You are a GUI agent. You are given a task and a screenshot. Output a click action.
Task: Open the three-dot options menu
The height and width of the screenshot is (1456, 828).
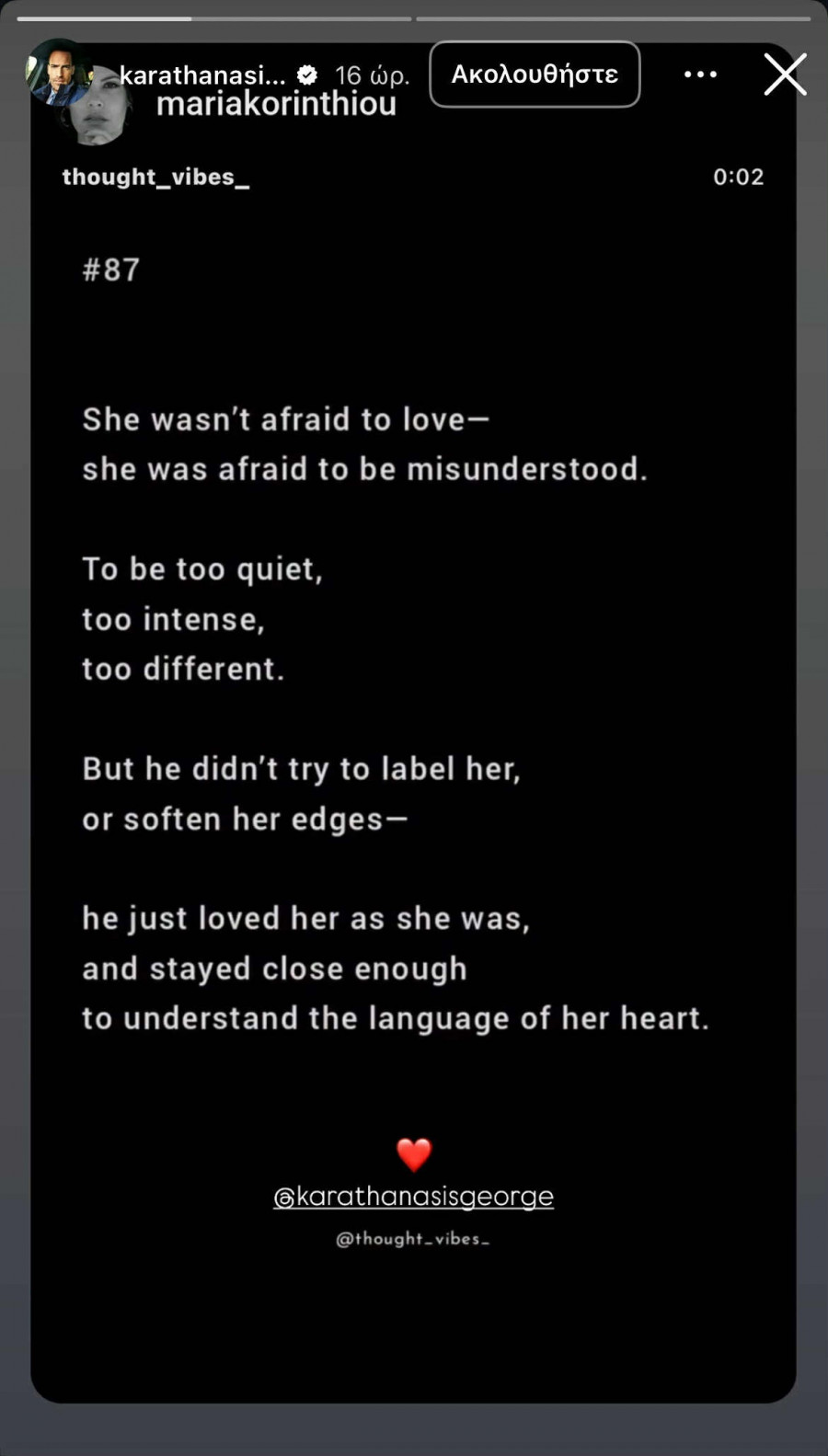(700, 75)
